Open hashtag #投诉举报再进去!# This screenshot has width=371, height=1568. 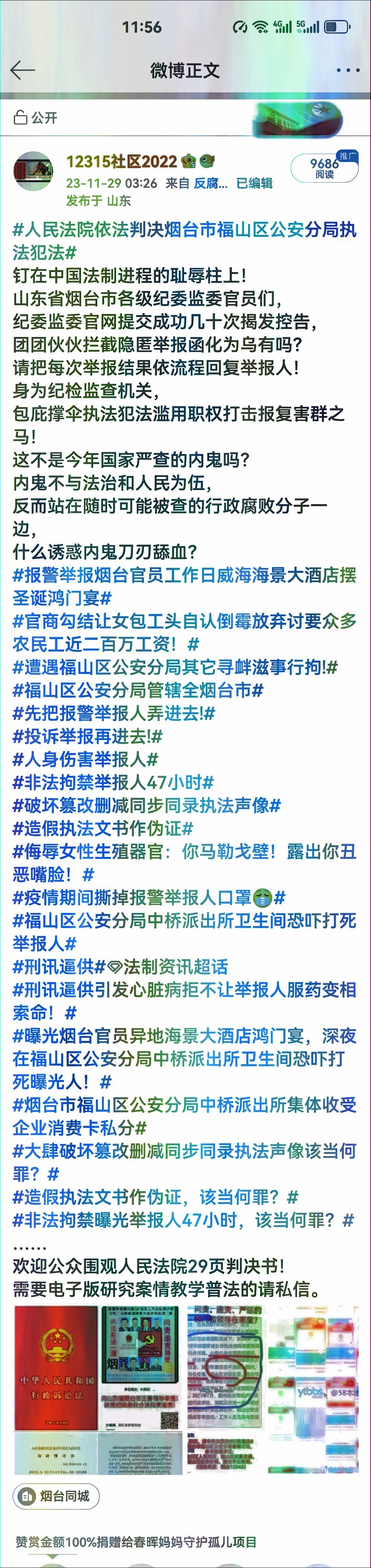click(x=88, y=737)
